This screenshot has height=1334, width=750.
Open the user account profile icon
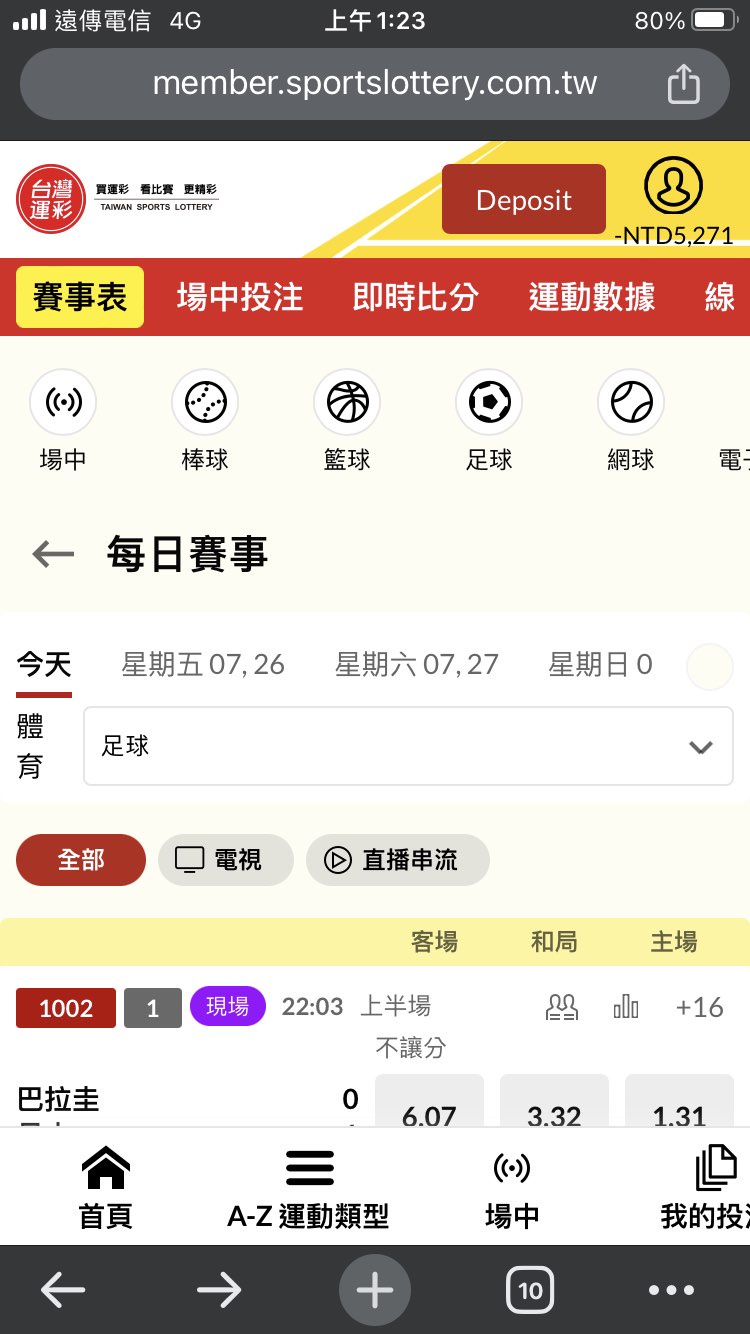click(x=673, y=186)
